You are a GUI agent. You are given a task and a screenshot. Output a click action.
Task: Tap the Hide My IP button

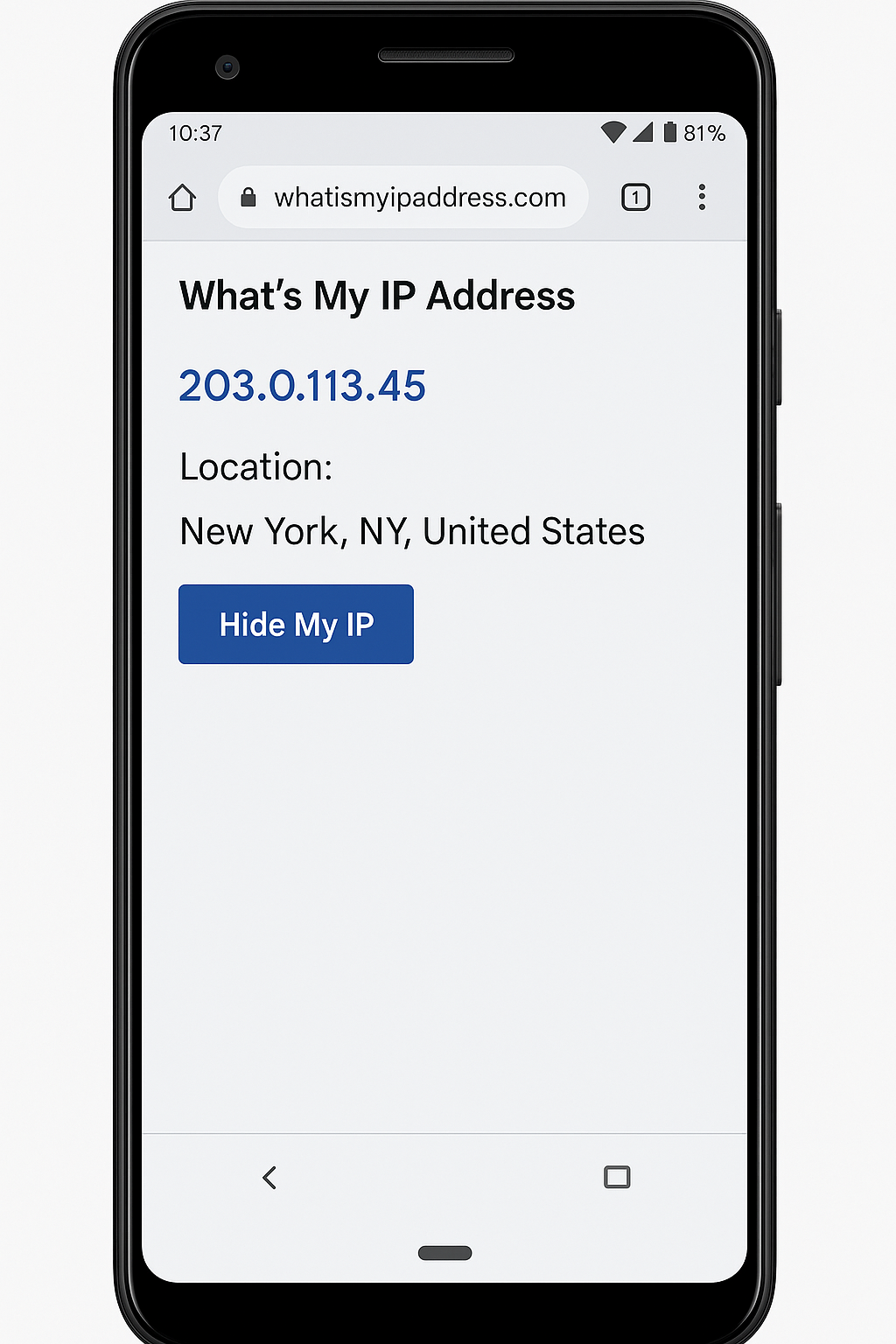296,624
